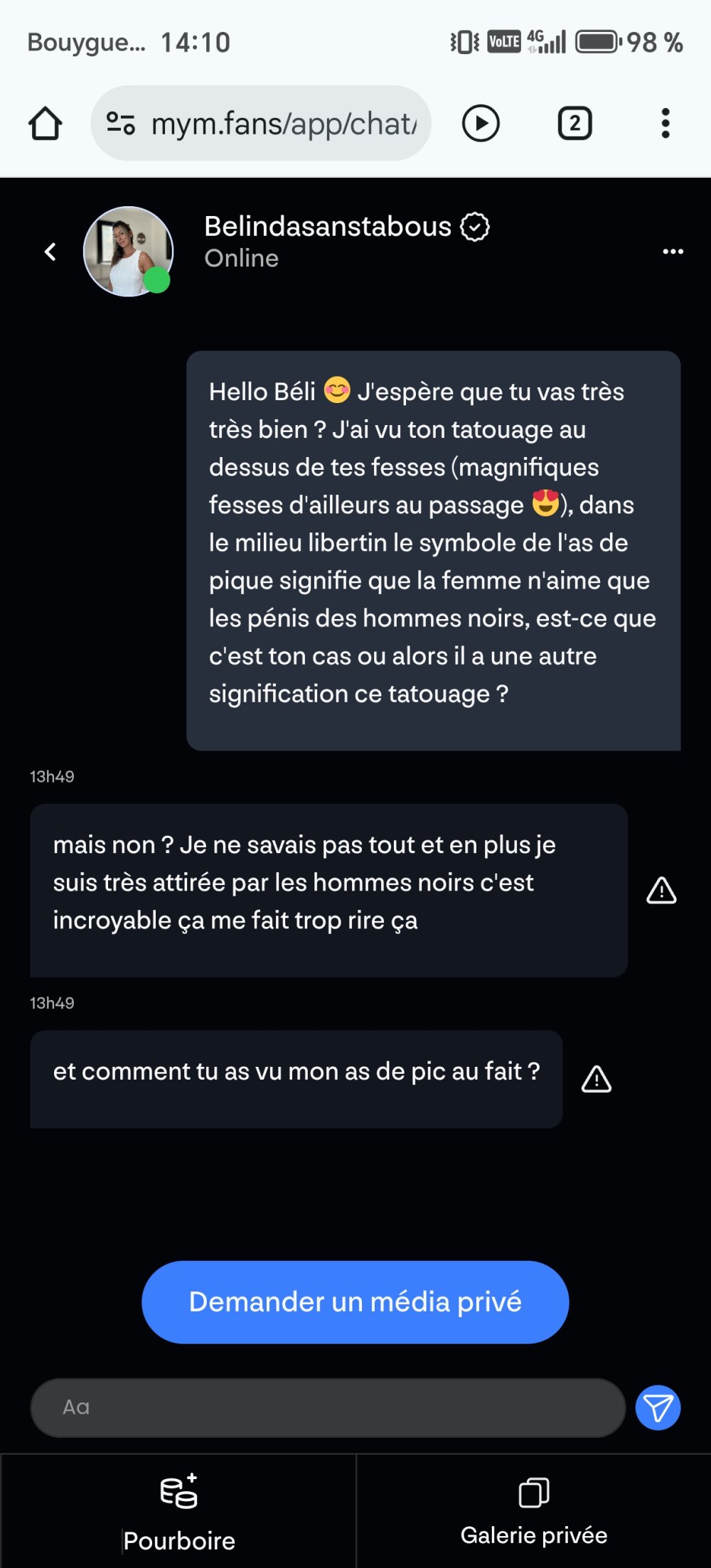Open Belindasanstabous profile picture

(128, 252)
